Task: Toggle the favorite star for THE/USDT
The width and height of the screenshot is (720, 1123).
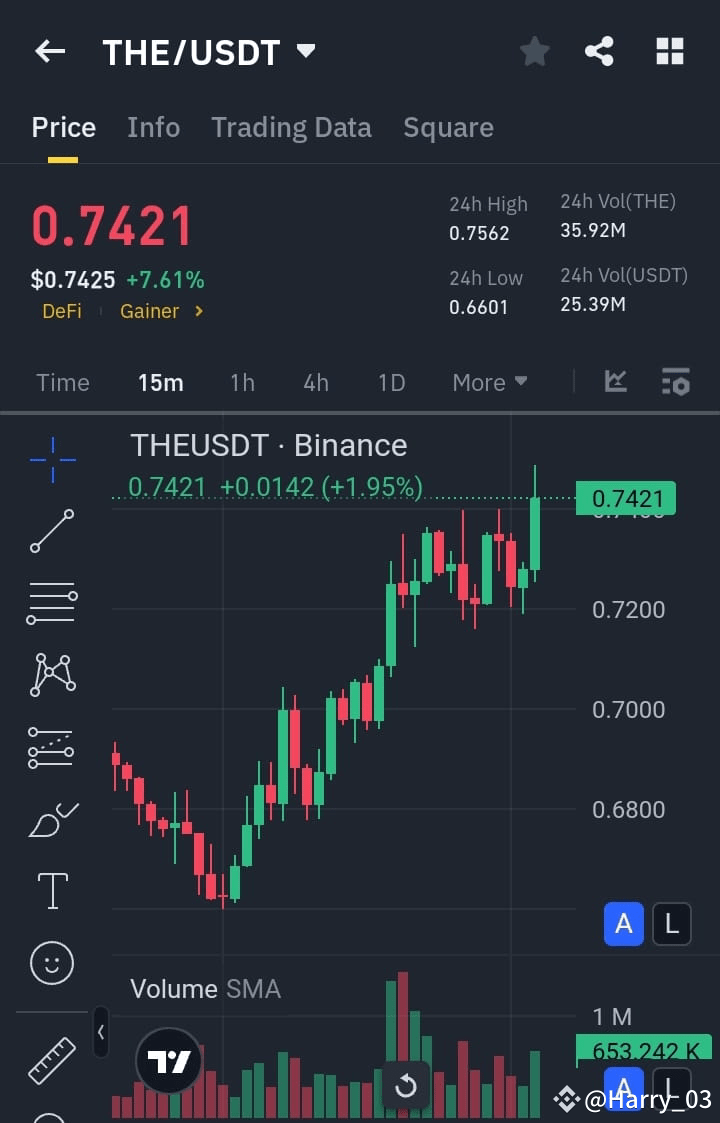Action: (534, 51)
